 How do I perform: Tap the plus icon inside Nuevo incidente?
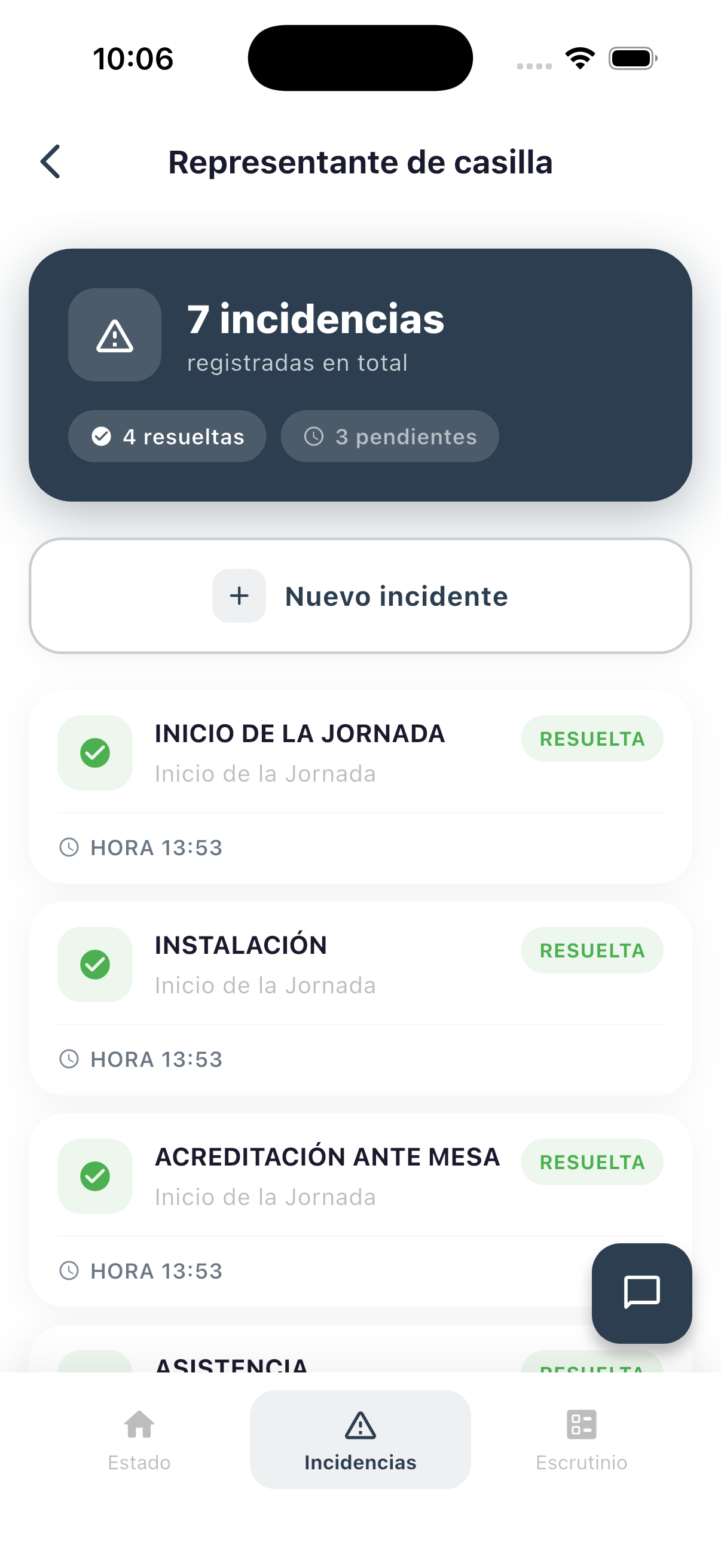click(239, 597)
